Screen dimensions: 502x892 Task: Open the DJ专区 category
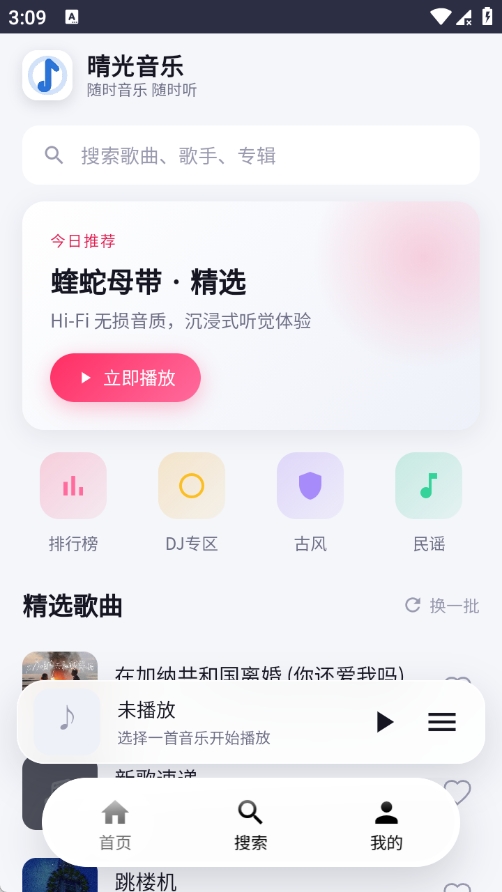(192, 502)
